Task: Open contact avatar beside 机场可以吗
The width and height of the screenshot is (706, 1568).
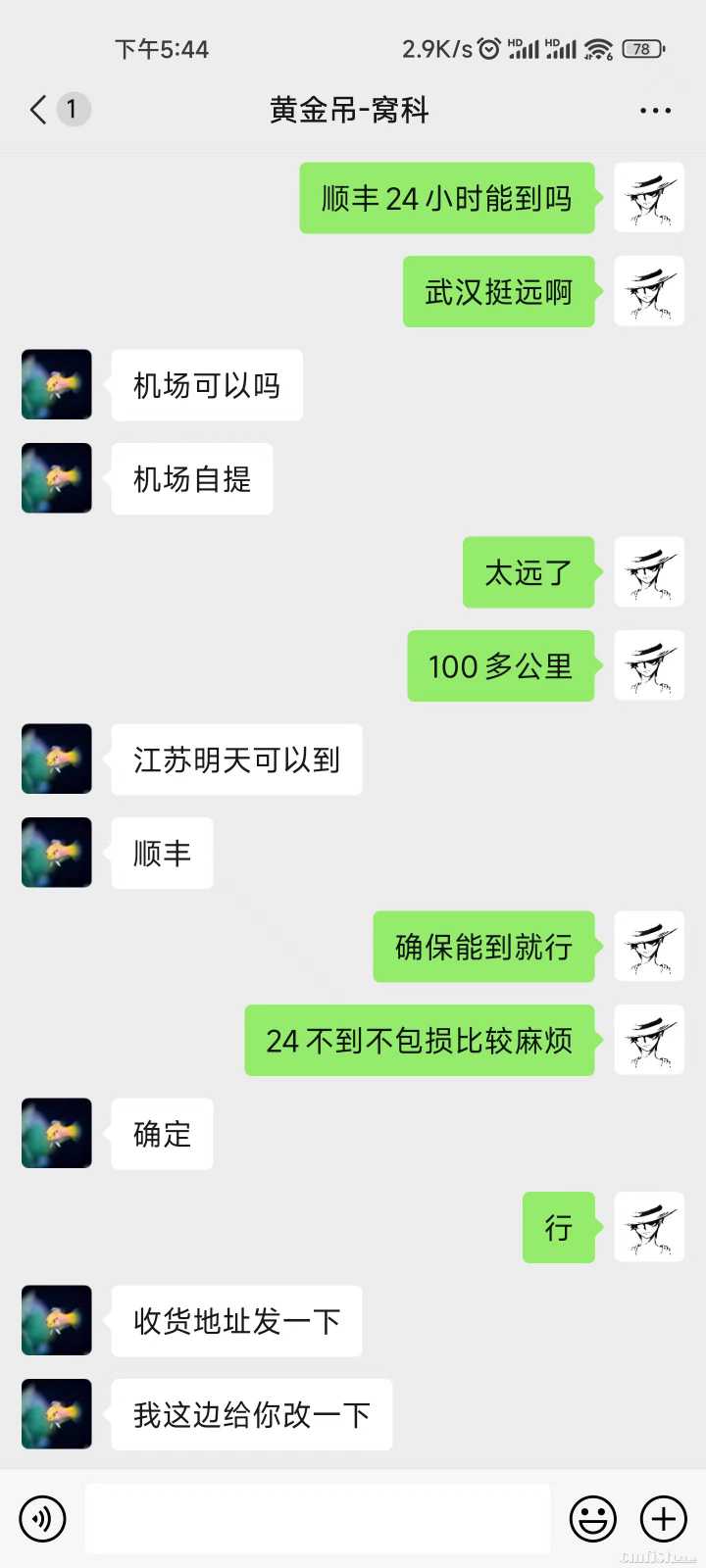Action: coord(57,385)
